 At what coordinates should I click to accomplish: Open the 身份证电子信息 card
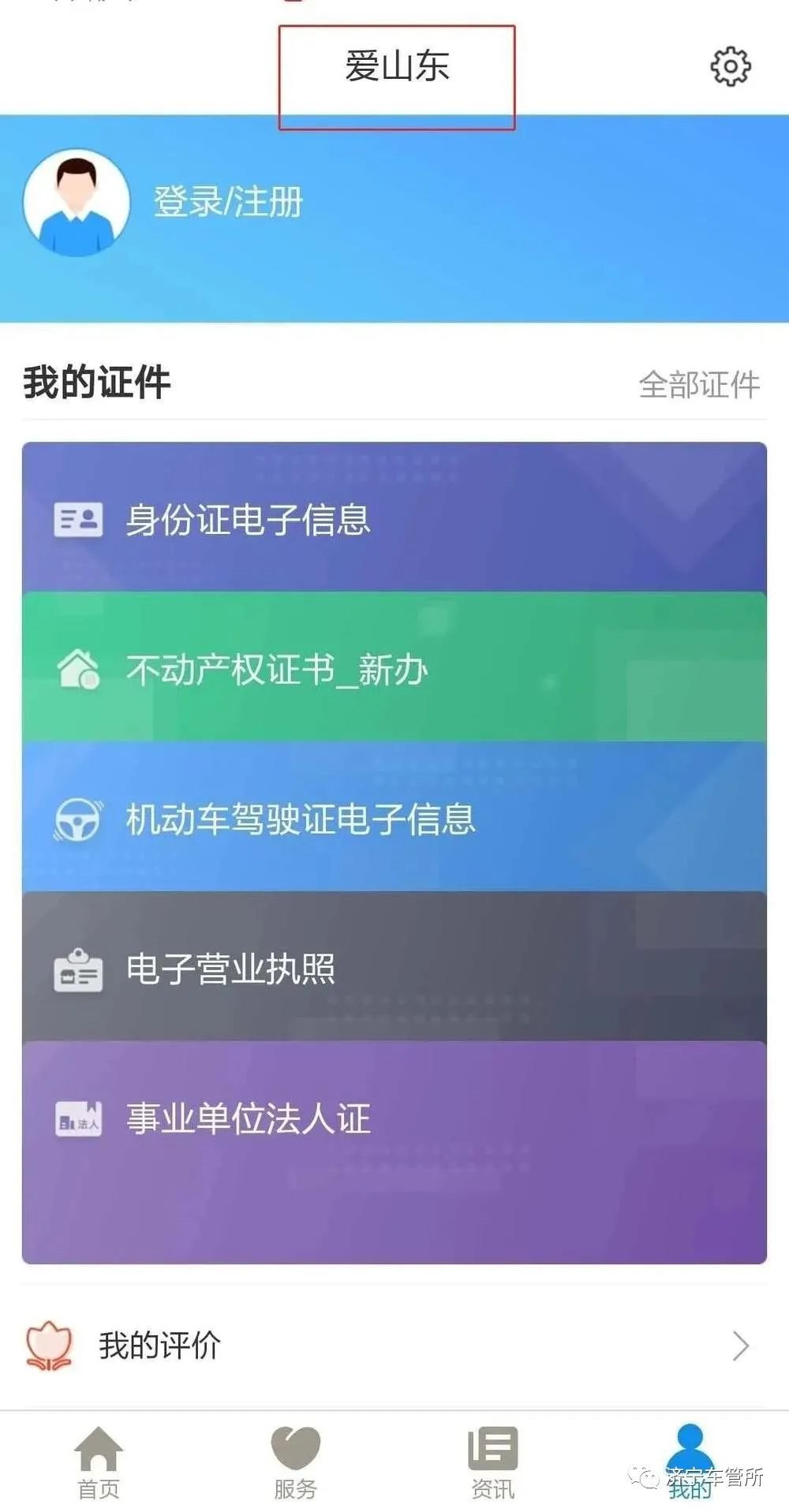click(x=394, y=519)
